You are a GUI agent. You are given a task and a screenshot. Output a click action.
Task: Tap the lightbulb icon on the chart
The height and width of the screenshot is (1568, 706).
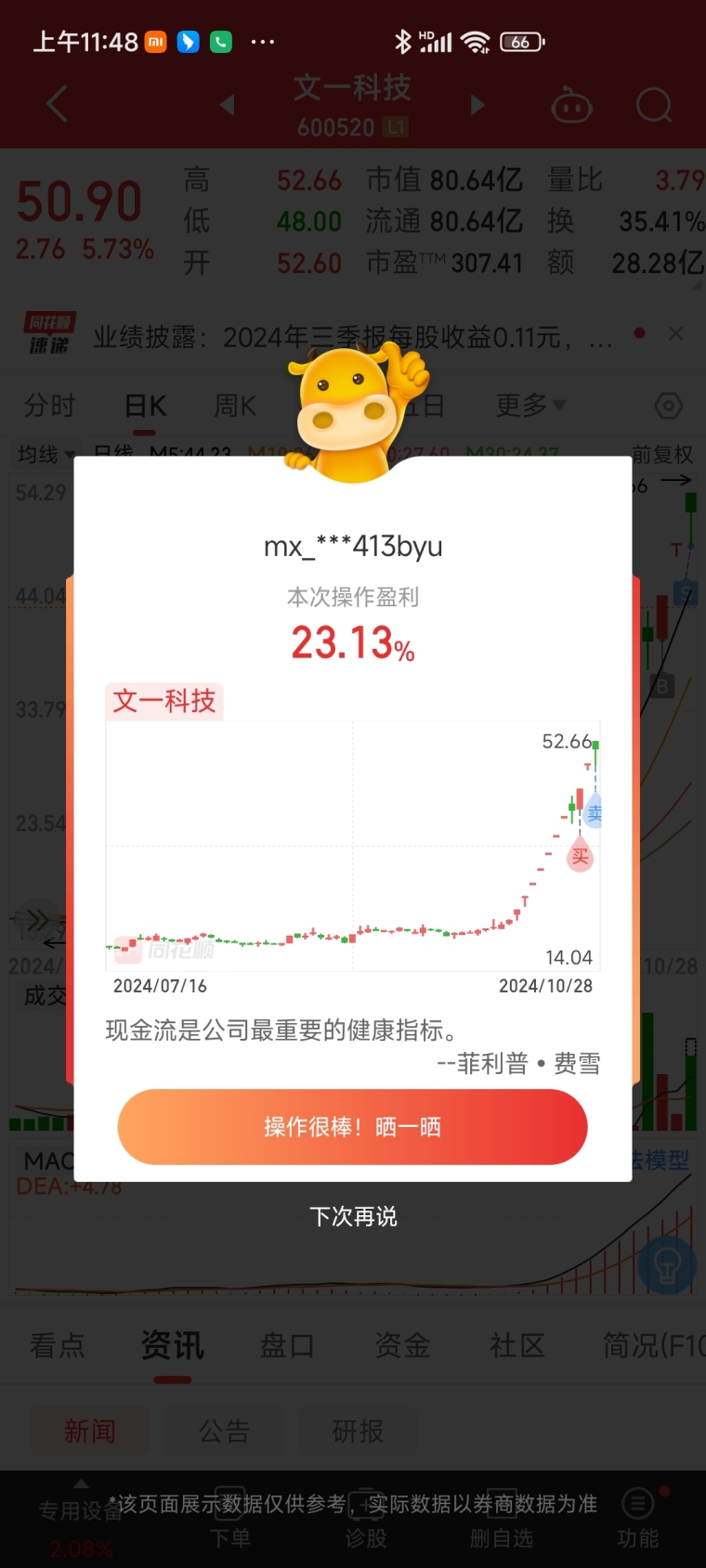[x=665, y=1265]
